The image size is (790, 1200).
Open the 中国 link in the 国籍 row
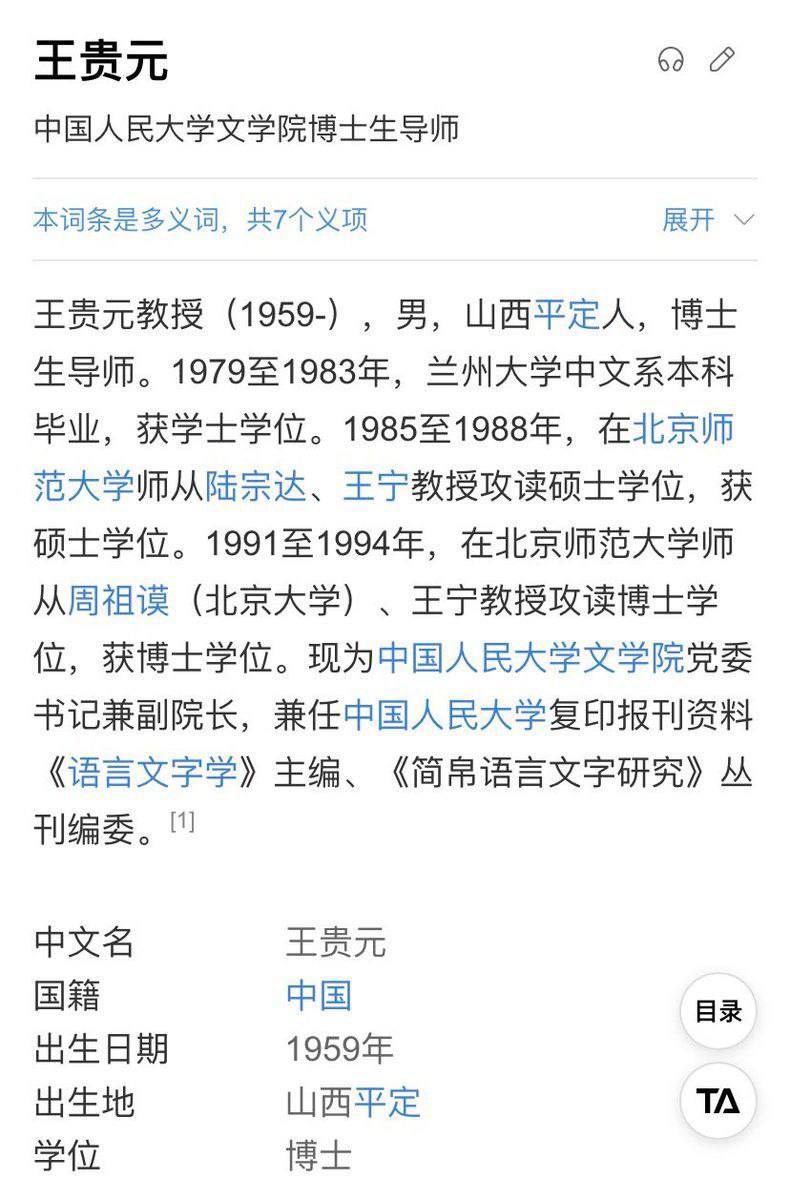click(x=319, y=996)
